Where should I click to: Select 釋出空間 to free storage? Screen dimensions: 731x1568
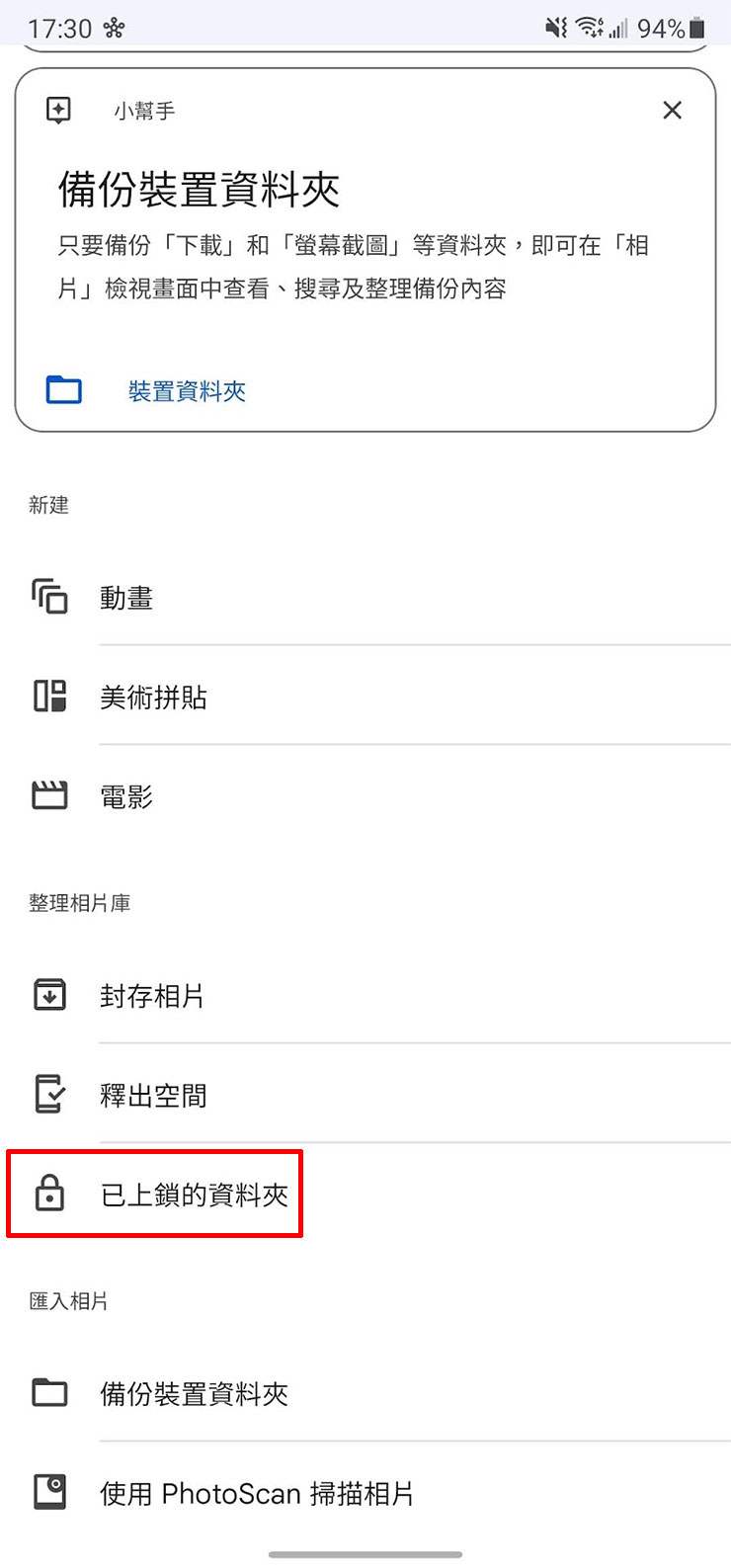click(153, 1094)
